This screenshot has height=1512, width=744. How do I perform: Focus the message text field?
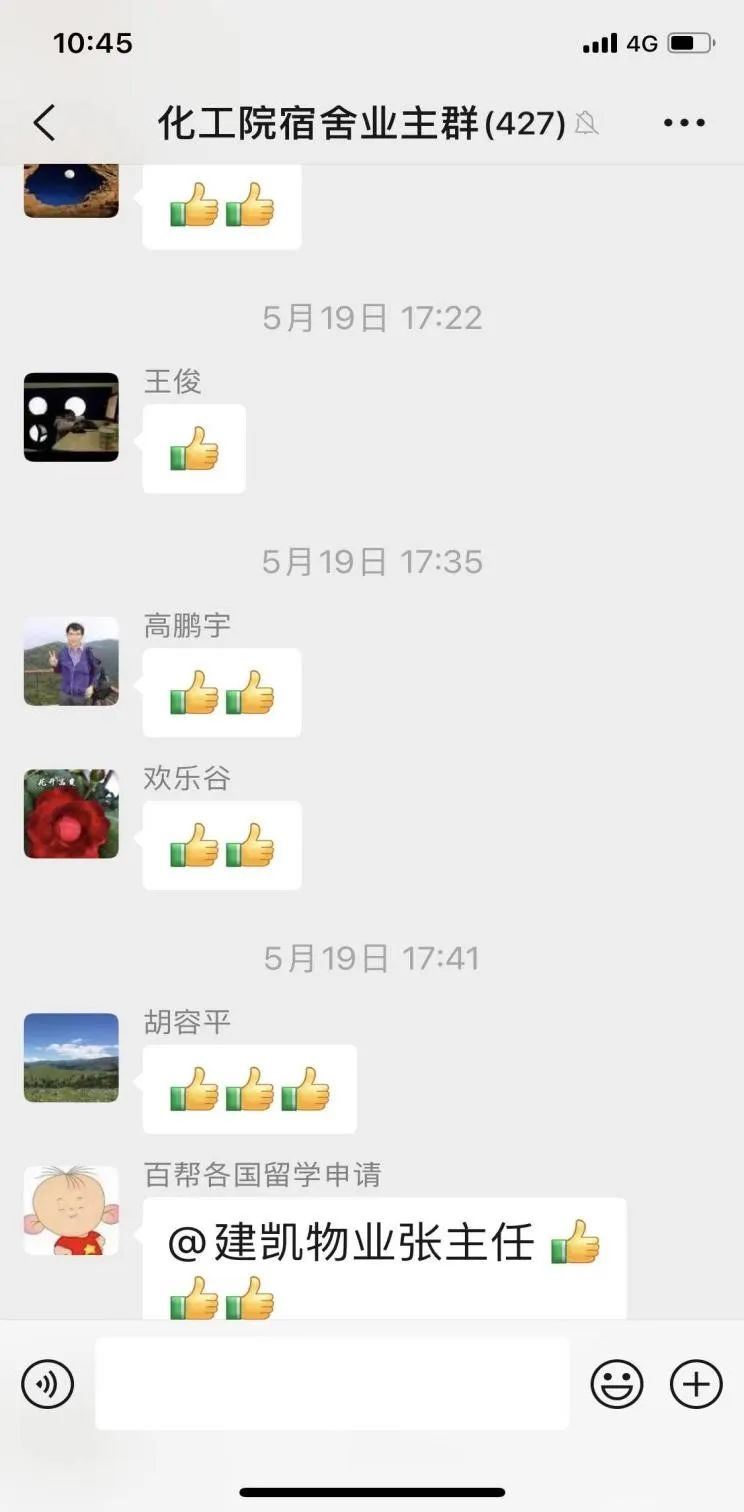click(332, 1384)
